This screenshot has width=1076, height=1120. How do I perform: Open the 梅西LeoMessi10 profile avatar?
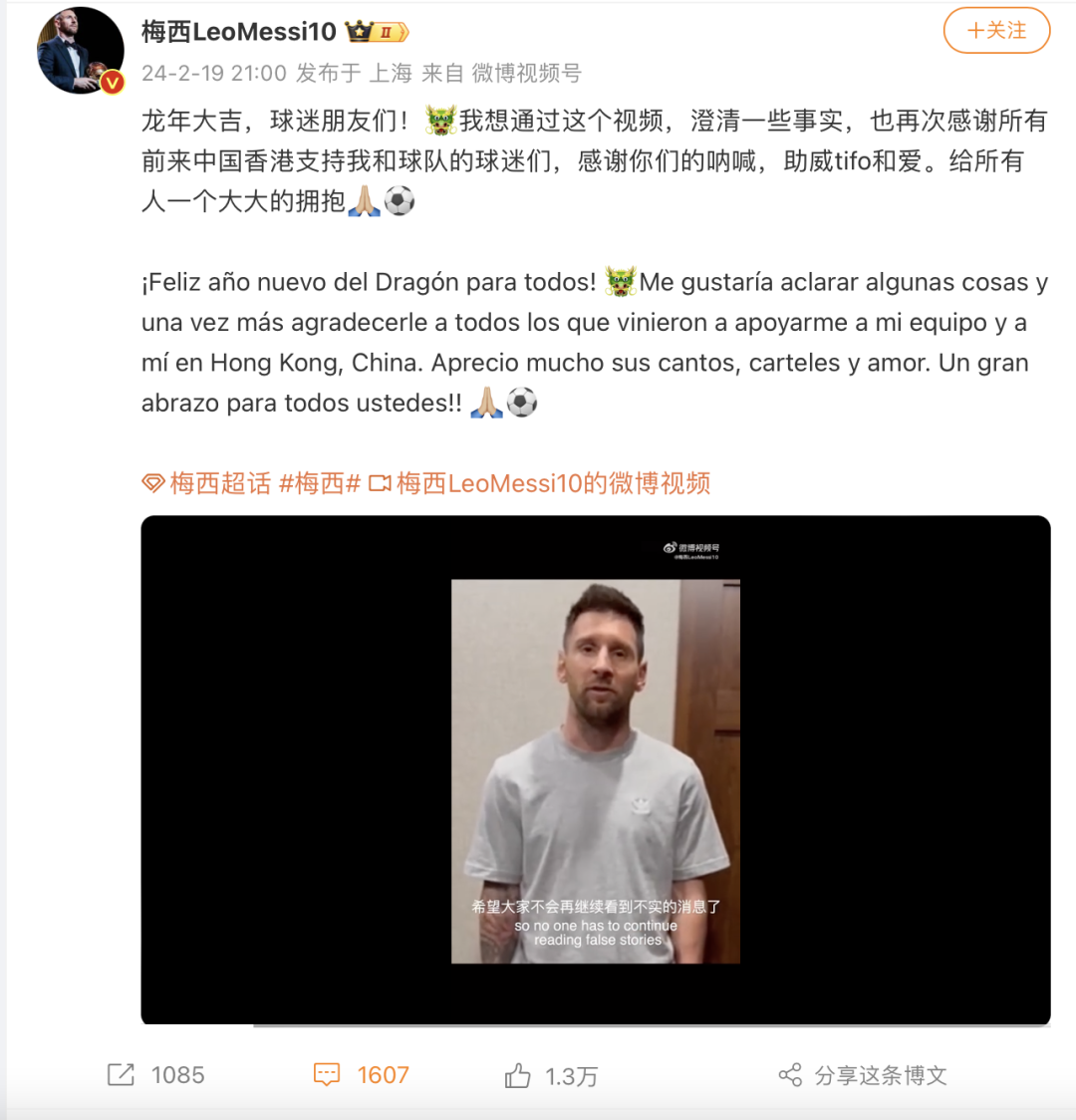(80, 51)
